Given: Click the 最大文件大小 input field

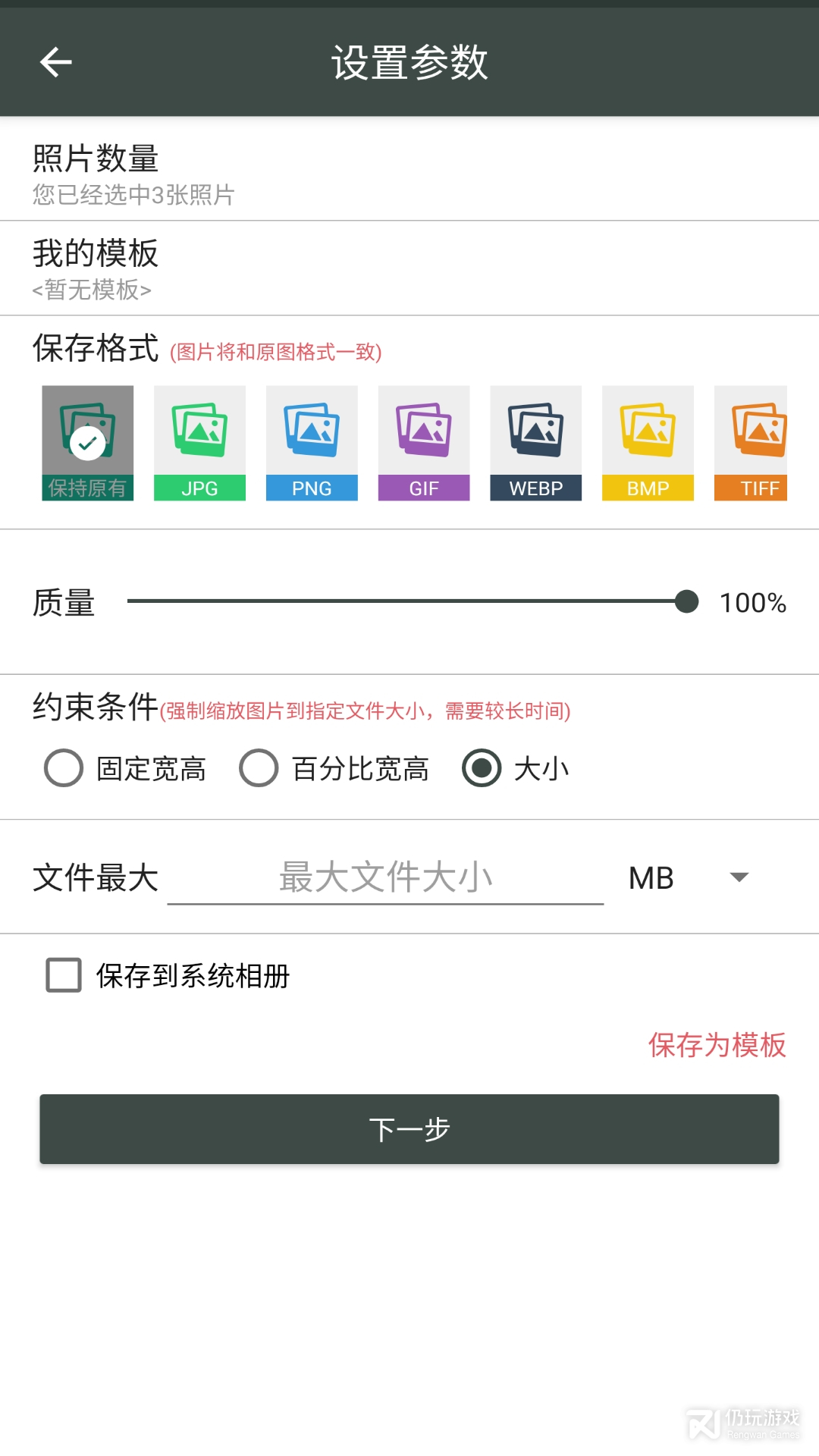Looking at the screenshot, I should [384, 877].
